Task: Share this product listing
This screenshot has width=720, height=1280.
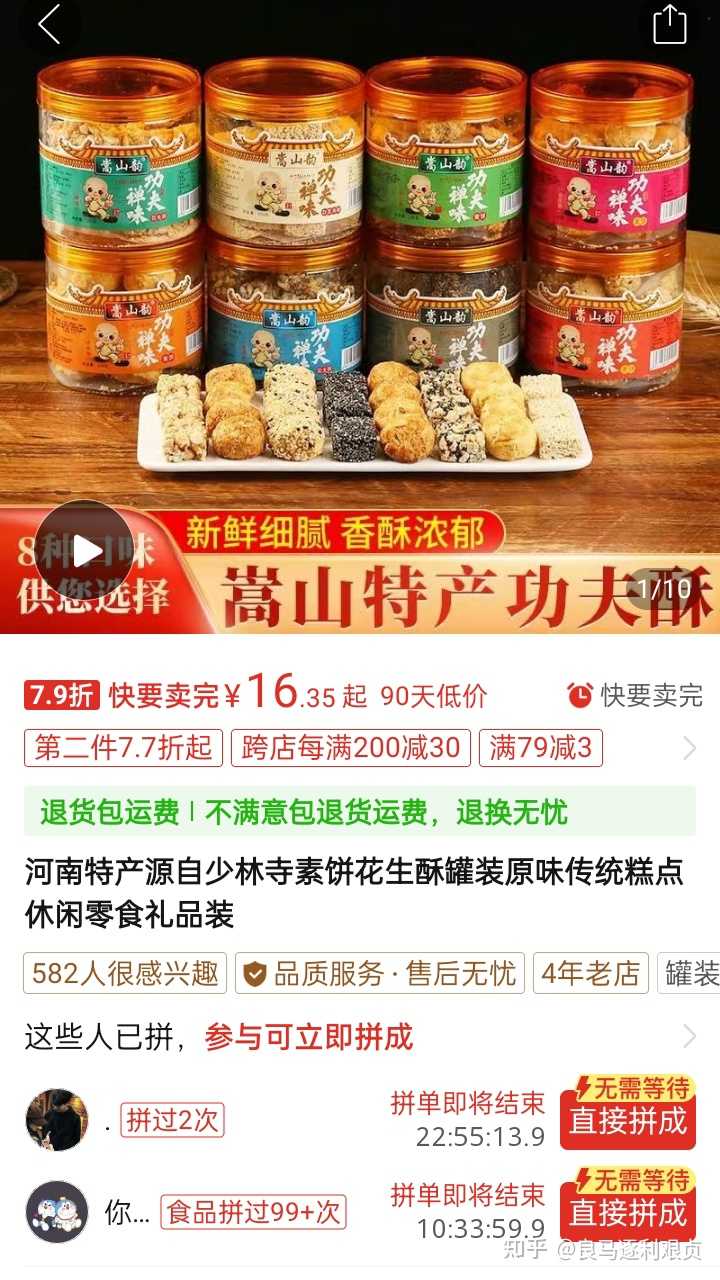Action: 669,25
